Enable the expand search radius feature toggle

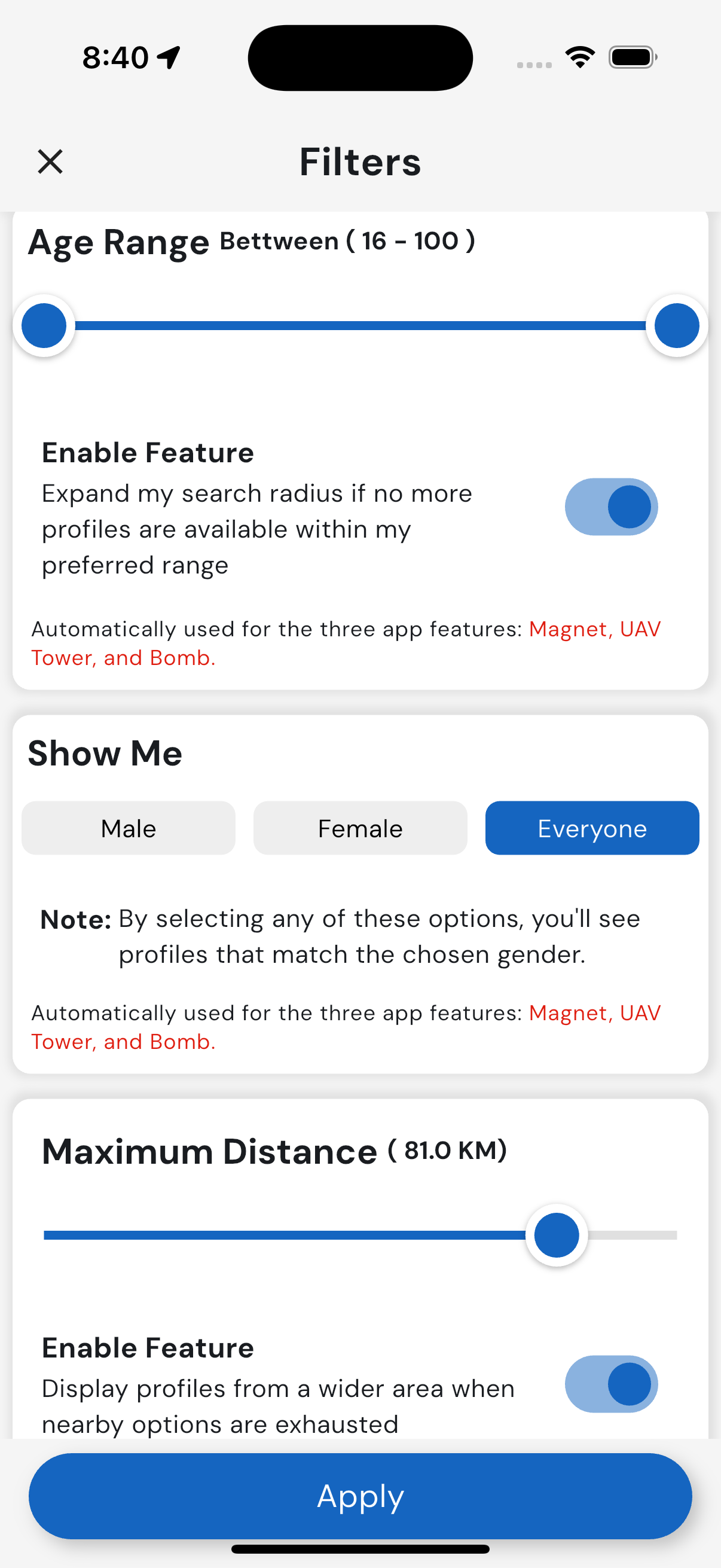click(612, 507)
